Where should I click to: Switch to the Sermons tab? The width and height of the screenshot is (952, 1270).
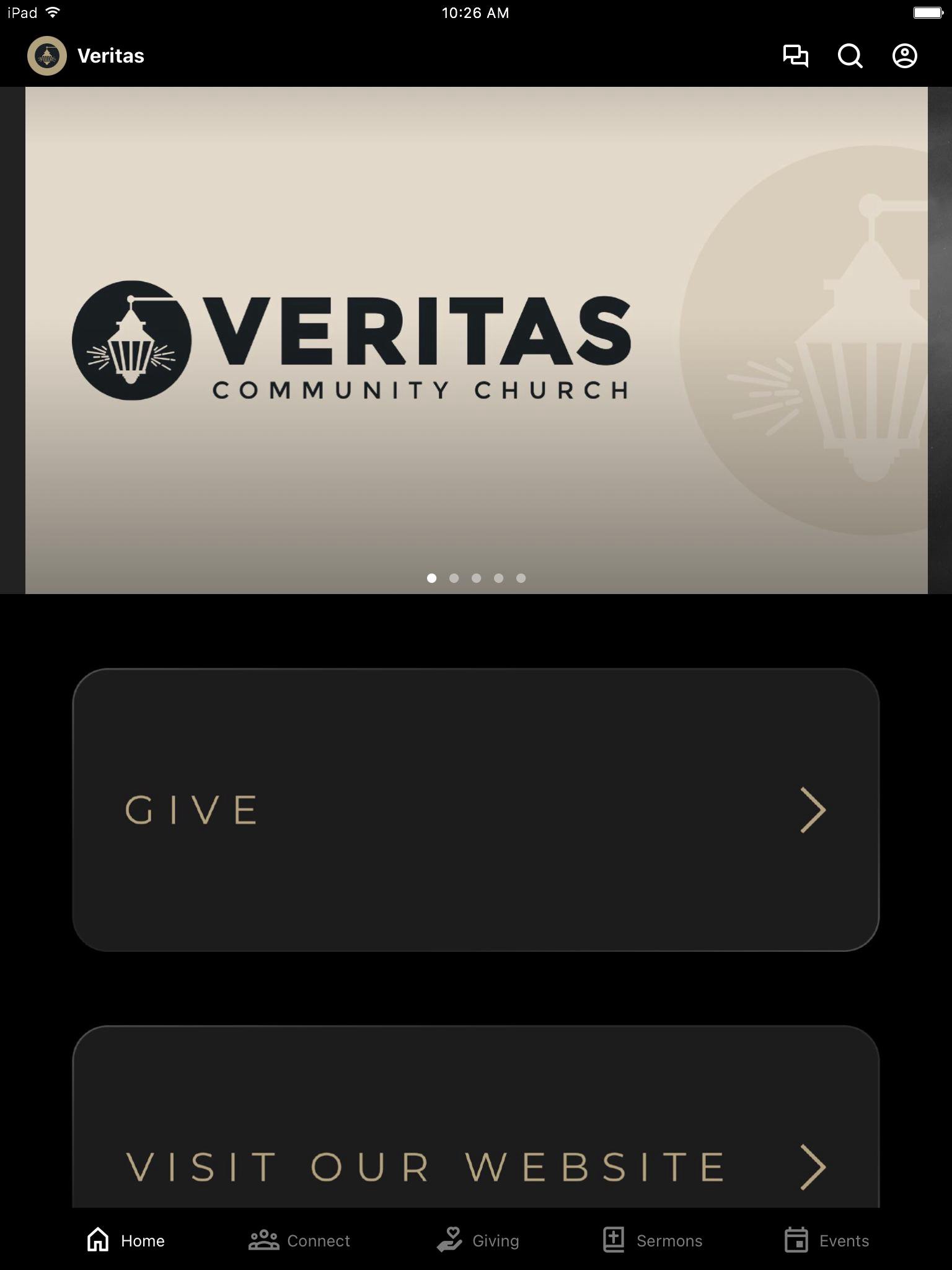point(653,1240)
